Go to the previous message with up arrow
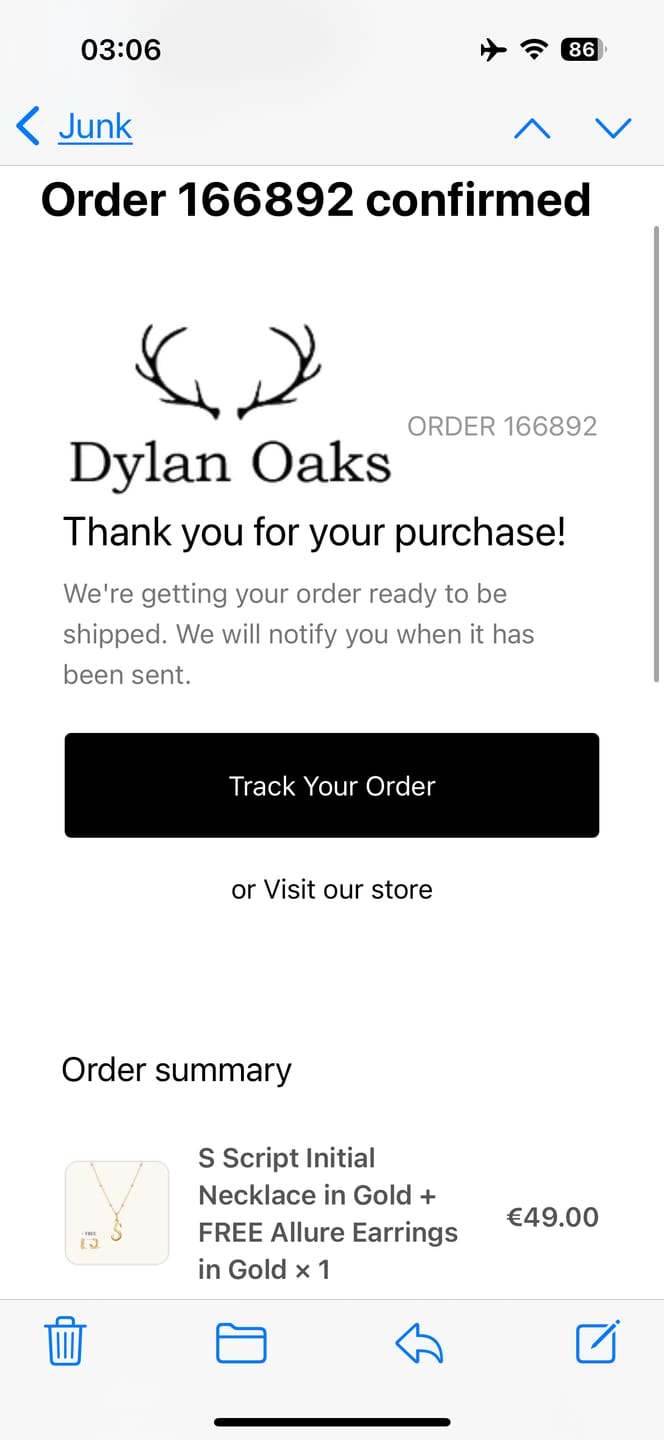 click(532, 128)
